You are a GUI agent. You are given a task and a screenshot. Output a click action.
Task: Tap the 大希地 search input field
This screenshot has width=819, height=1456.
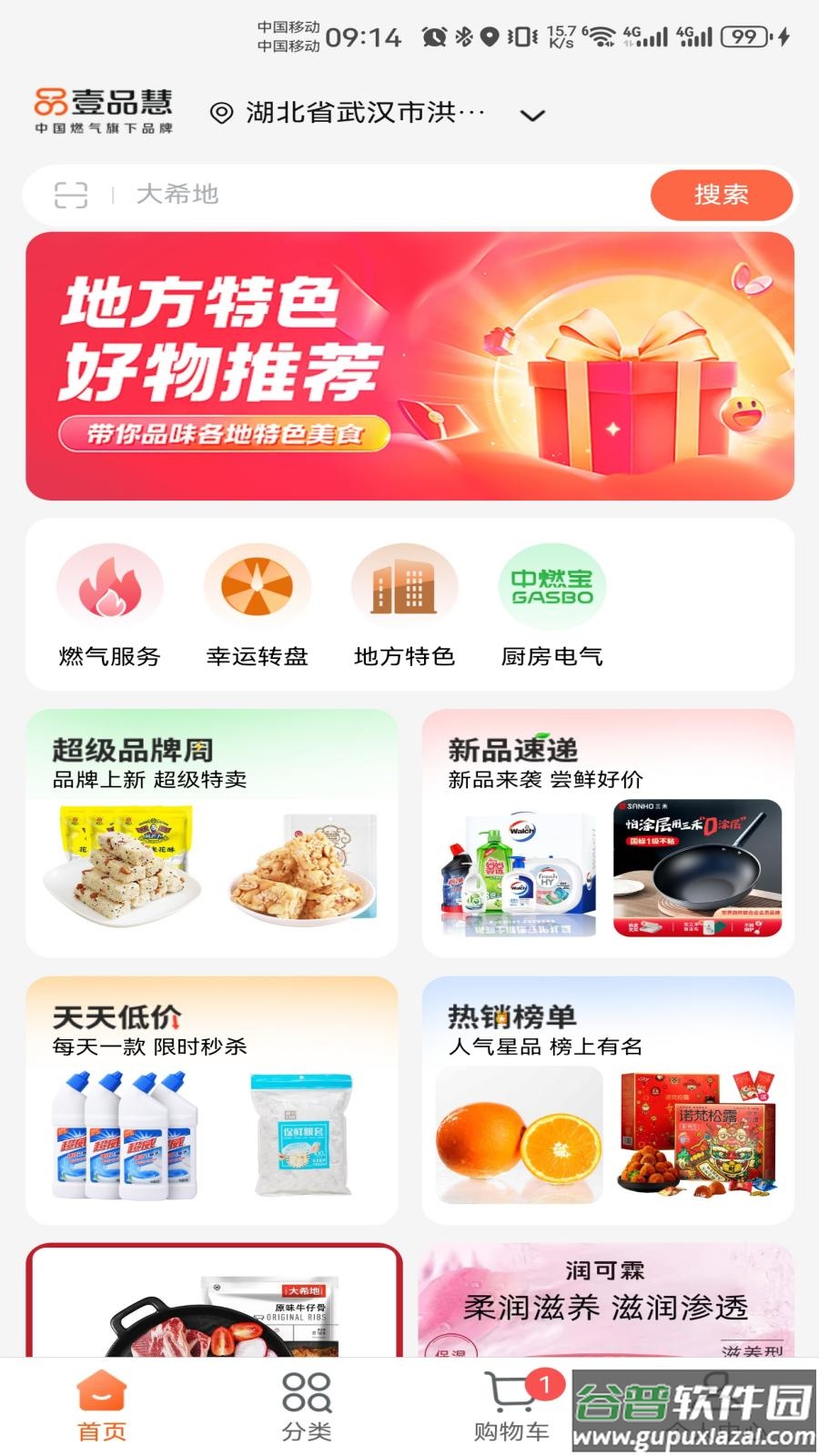click(273, 195)
